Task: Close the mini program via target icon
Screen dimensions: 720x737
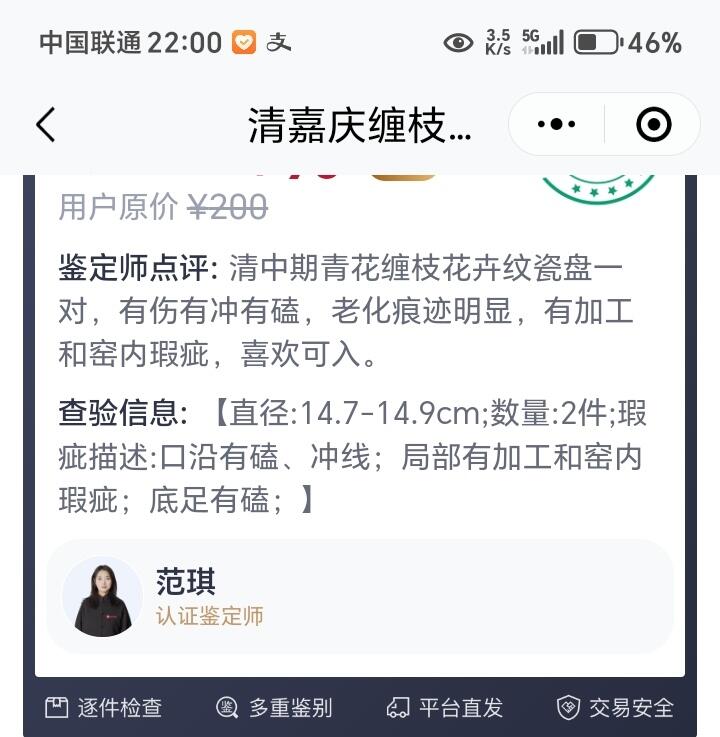Action: (654, 125)
